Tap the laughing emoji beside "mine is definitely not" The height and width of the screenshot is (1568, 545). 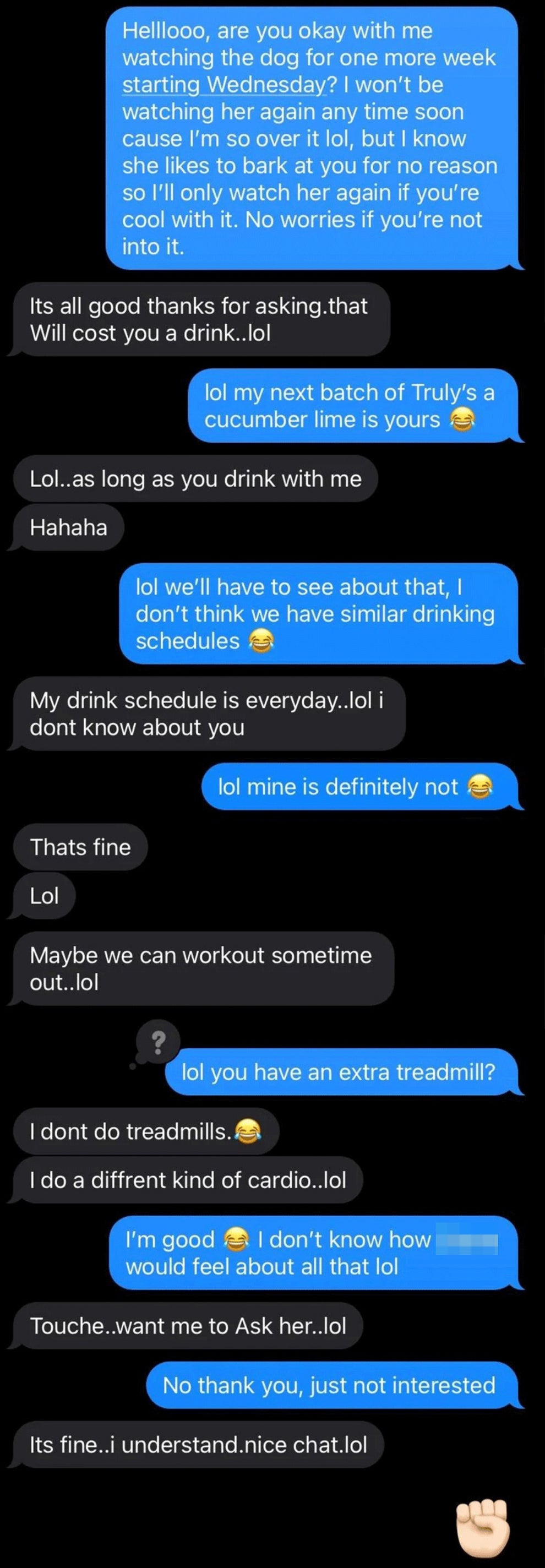481,787
